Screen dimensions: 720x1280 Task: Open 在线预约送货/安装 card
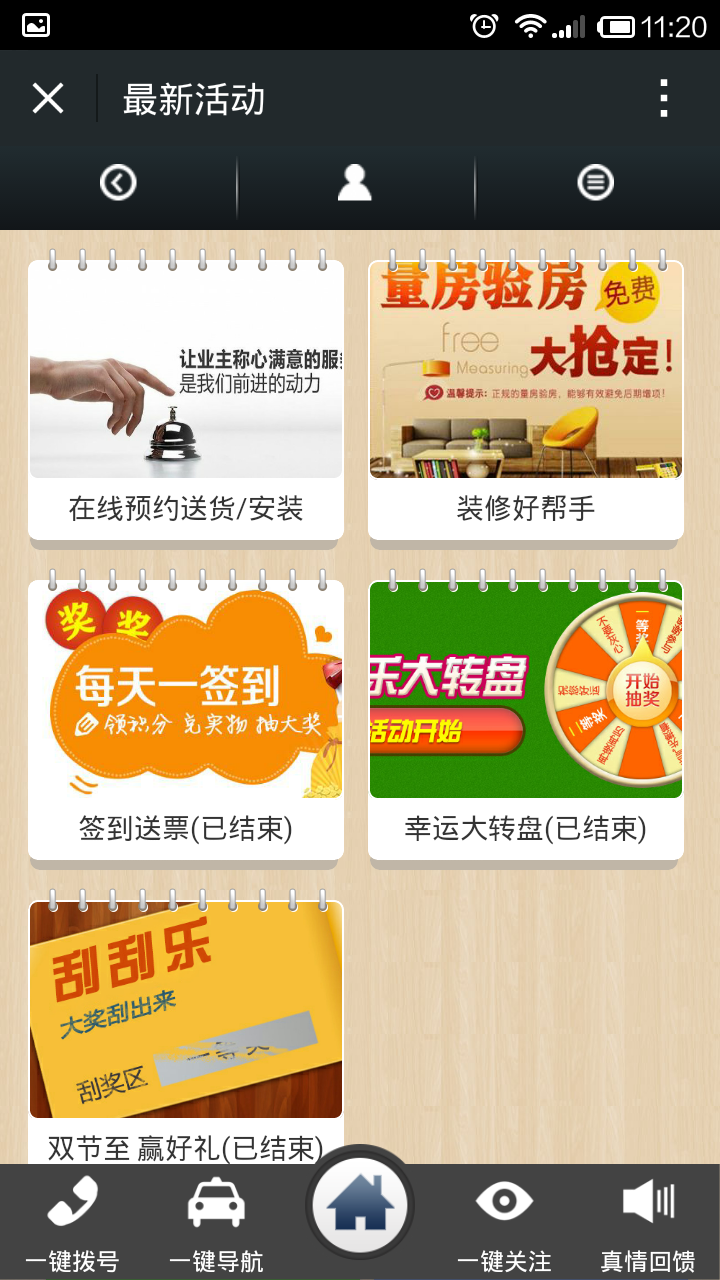tap(186, 400)
